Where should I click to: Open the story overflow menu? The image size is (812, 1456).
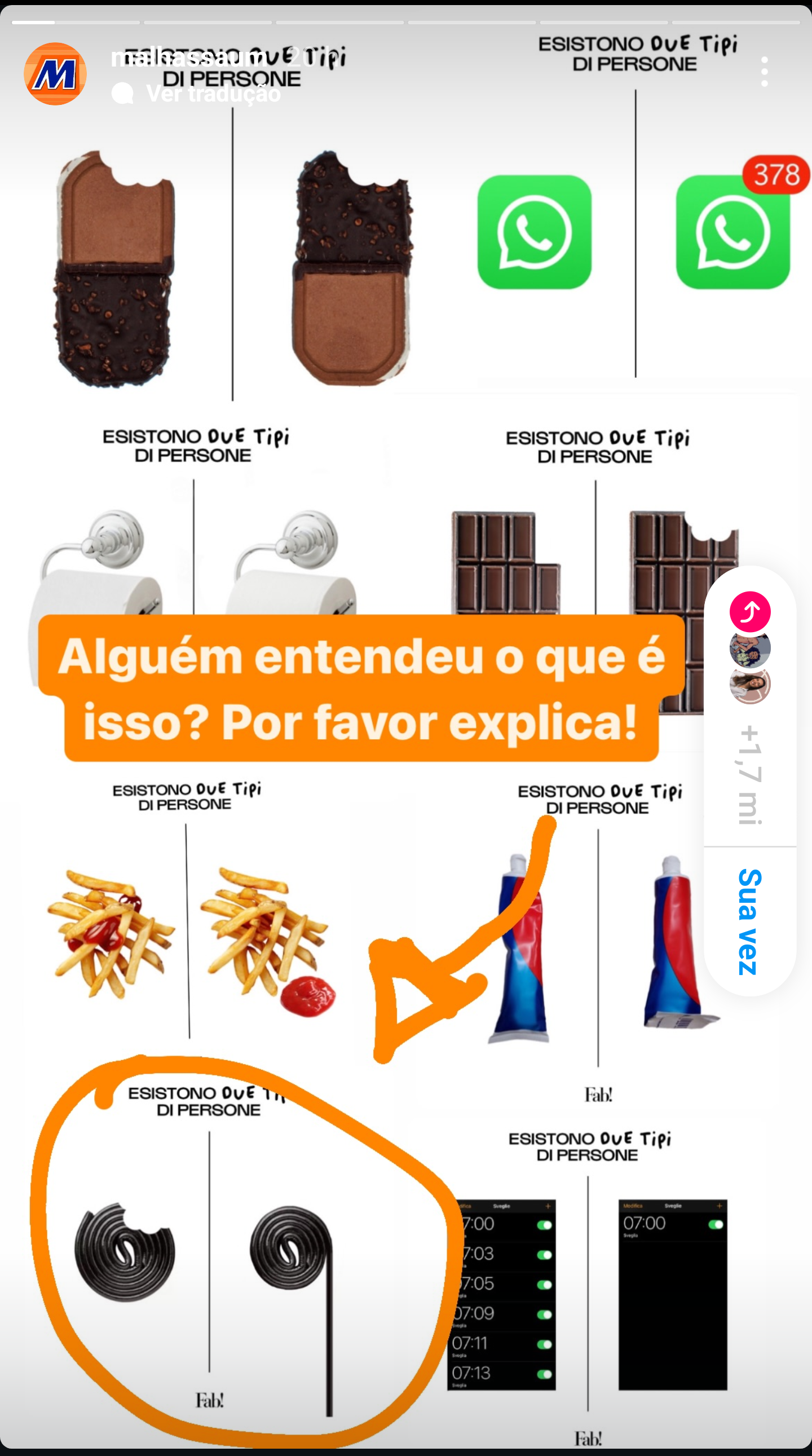pos(764,72)
